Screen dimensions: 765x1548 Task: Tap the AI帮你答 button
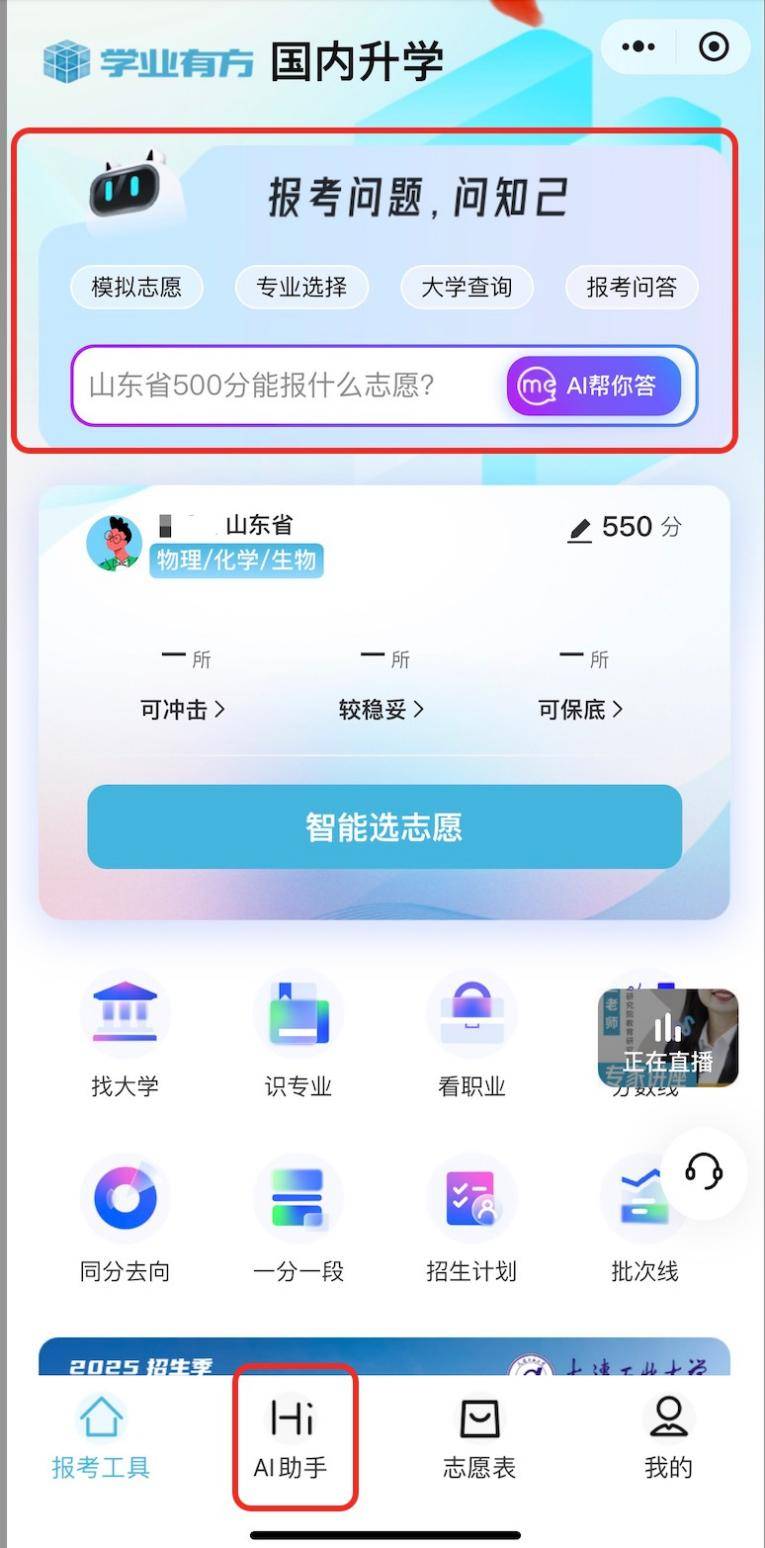(594, 386)
